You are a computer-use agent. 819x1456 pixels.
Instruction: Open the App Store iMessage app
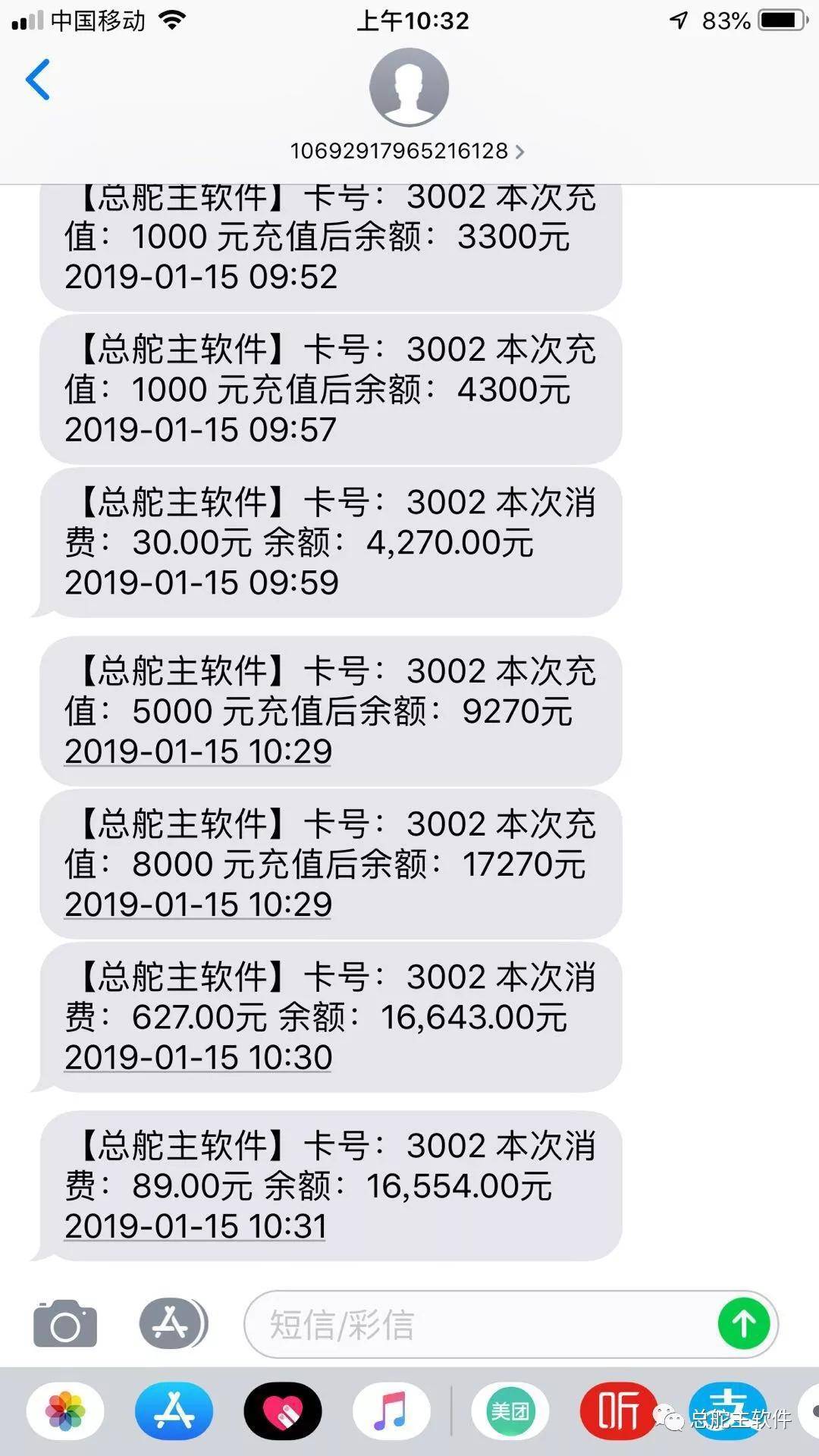174,1411
